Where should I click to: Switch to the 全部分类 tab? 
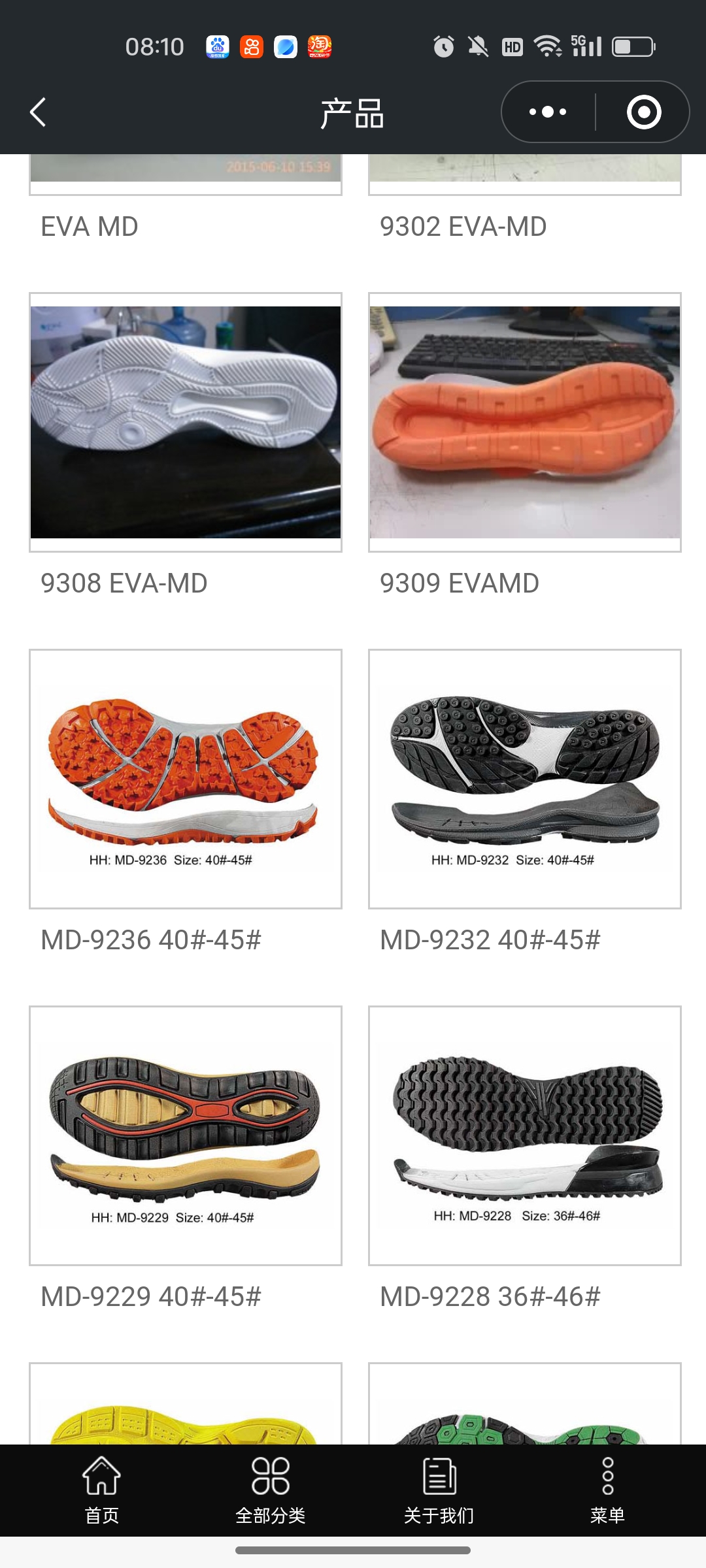tap(270, 1490)
